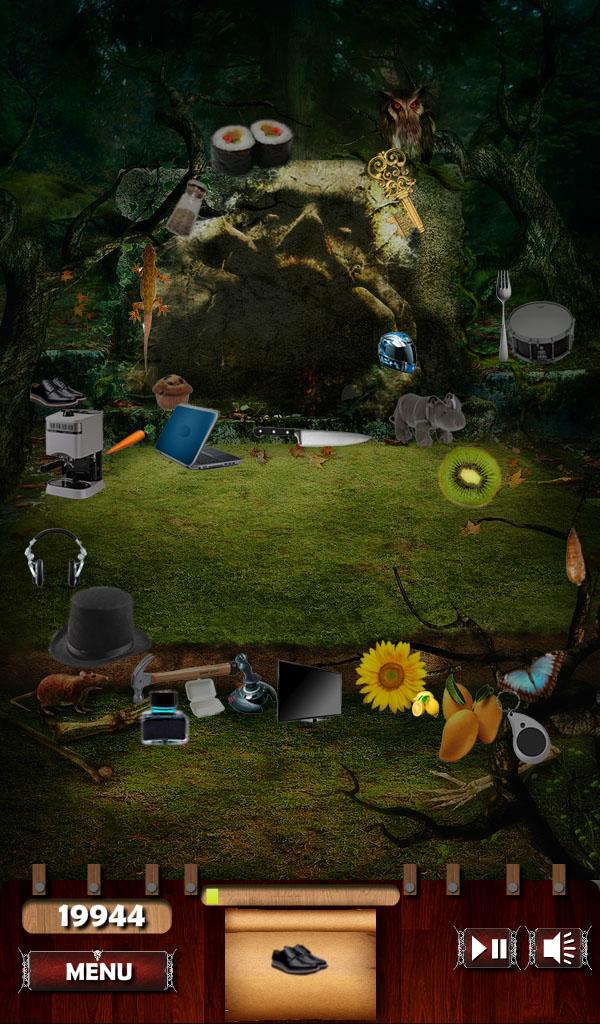Tap the headphones
This screenshot has width=600, height=1024.
click(x=56, y=557)
